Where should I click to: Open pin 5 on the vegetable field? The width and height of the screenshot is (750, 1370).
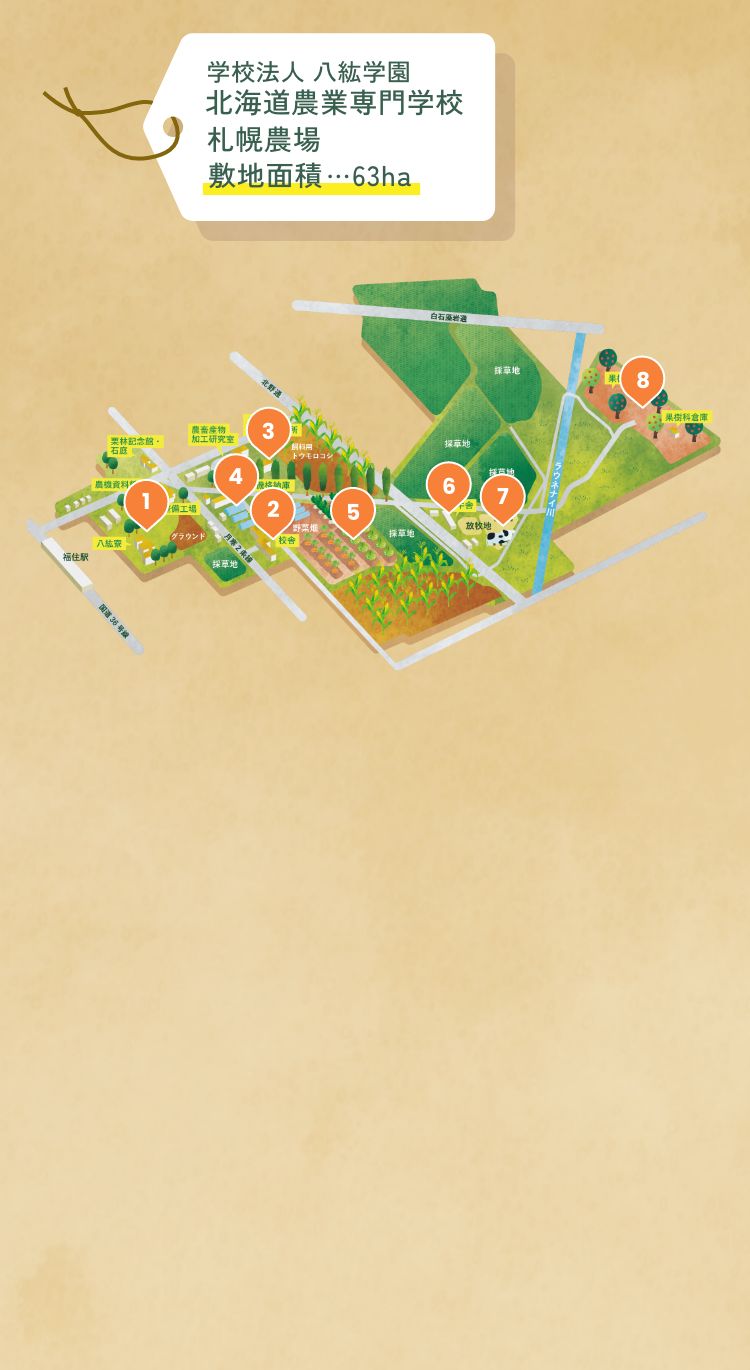[x=352, y=511]
